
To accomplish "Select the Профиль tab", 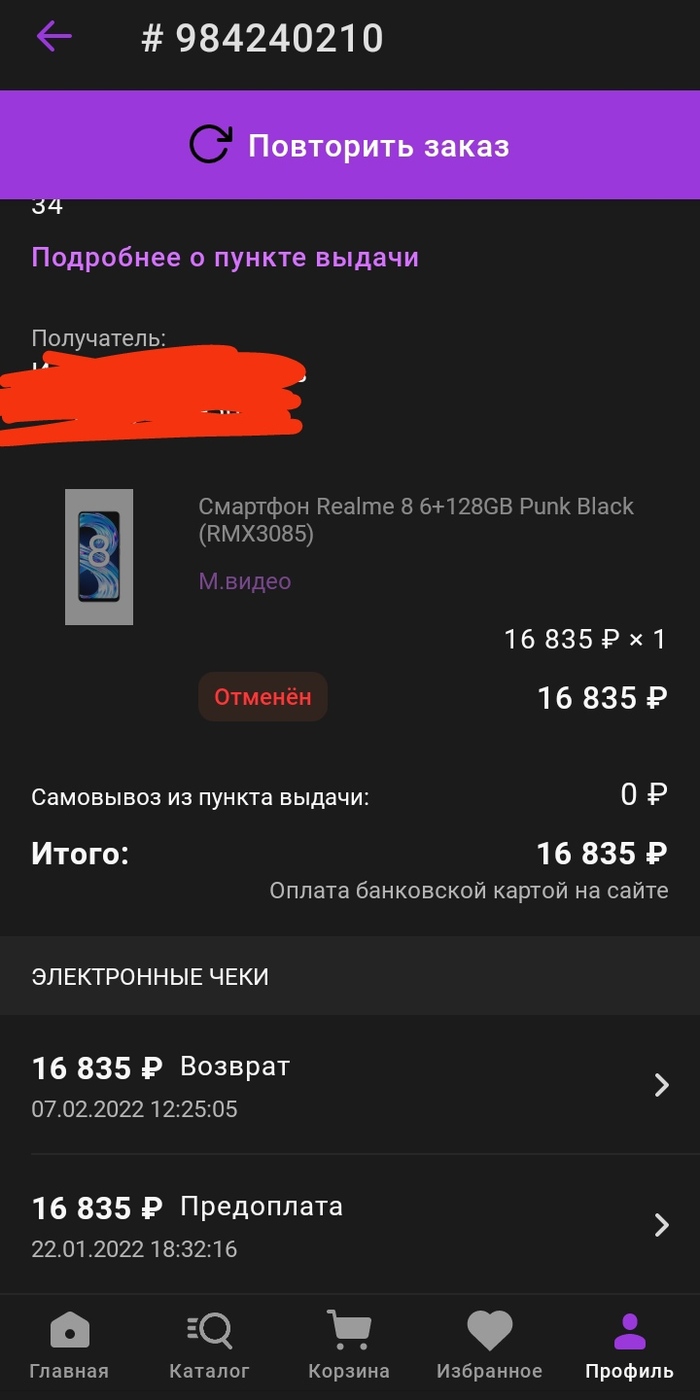I will click(629, 1345).
